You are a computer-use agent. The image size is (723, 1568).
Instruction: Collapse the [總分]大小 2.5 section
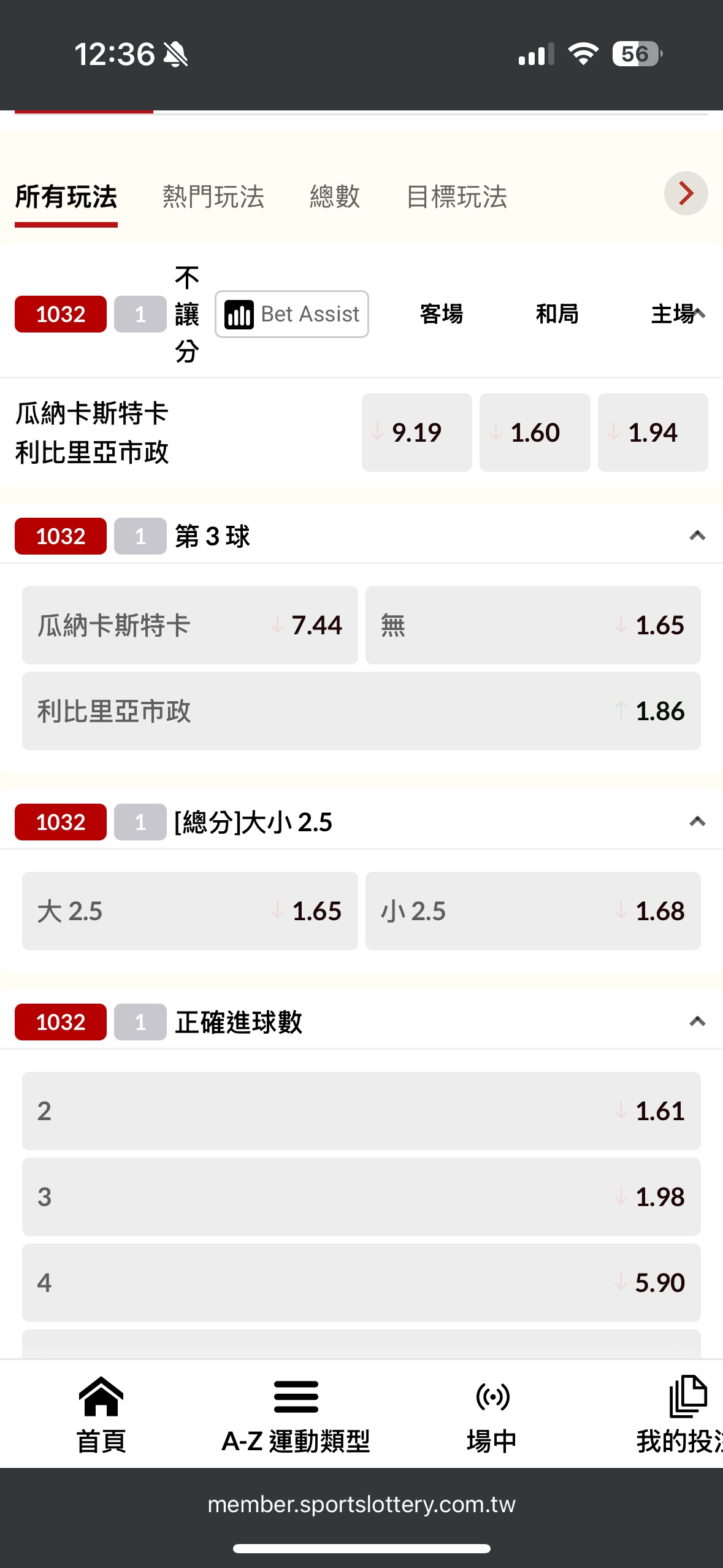tap(697, 822)
